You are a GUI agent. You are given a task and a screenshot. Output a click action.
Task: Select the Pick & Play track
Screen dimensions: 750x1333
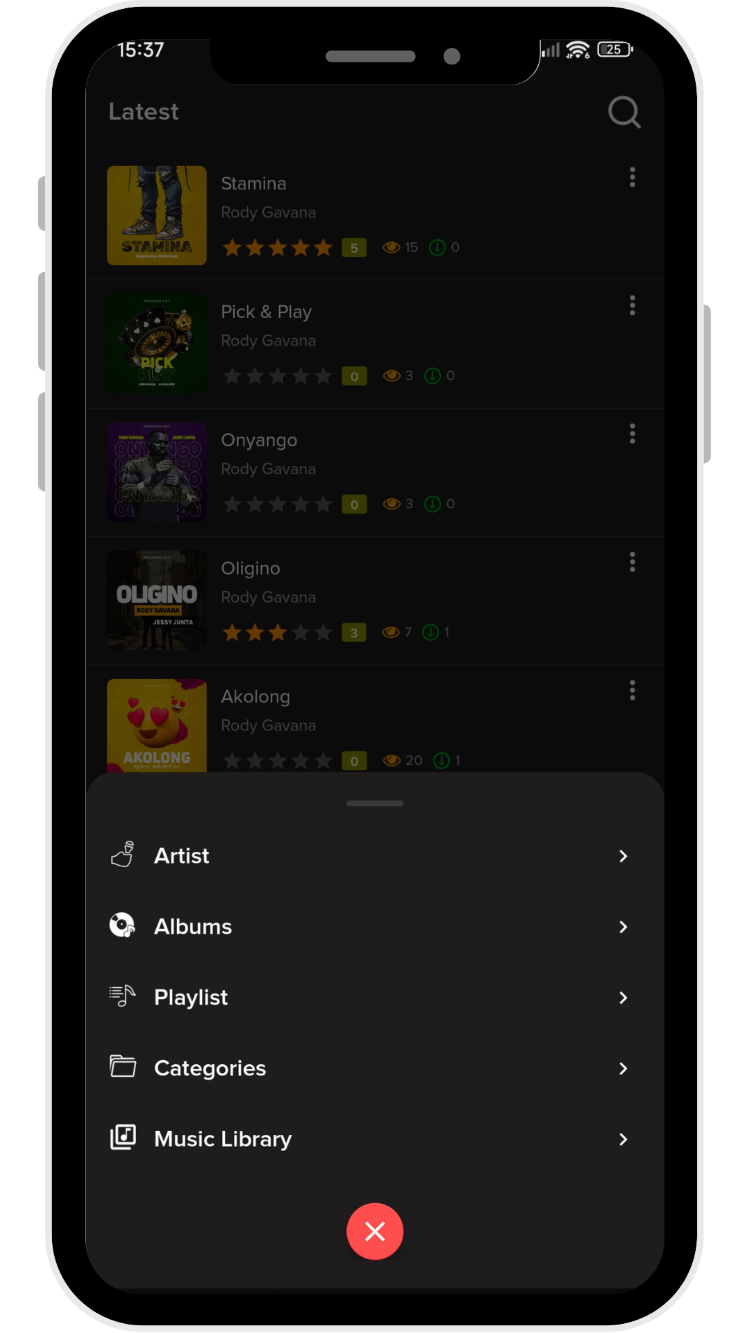[266, 312]
